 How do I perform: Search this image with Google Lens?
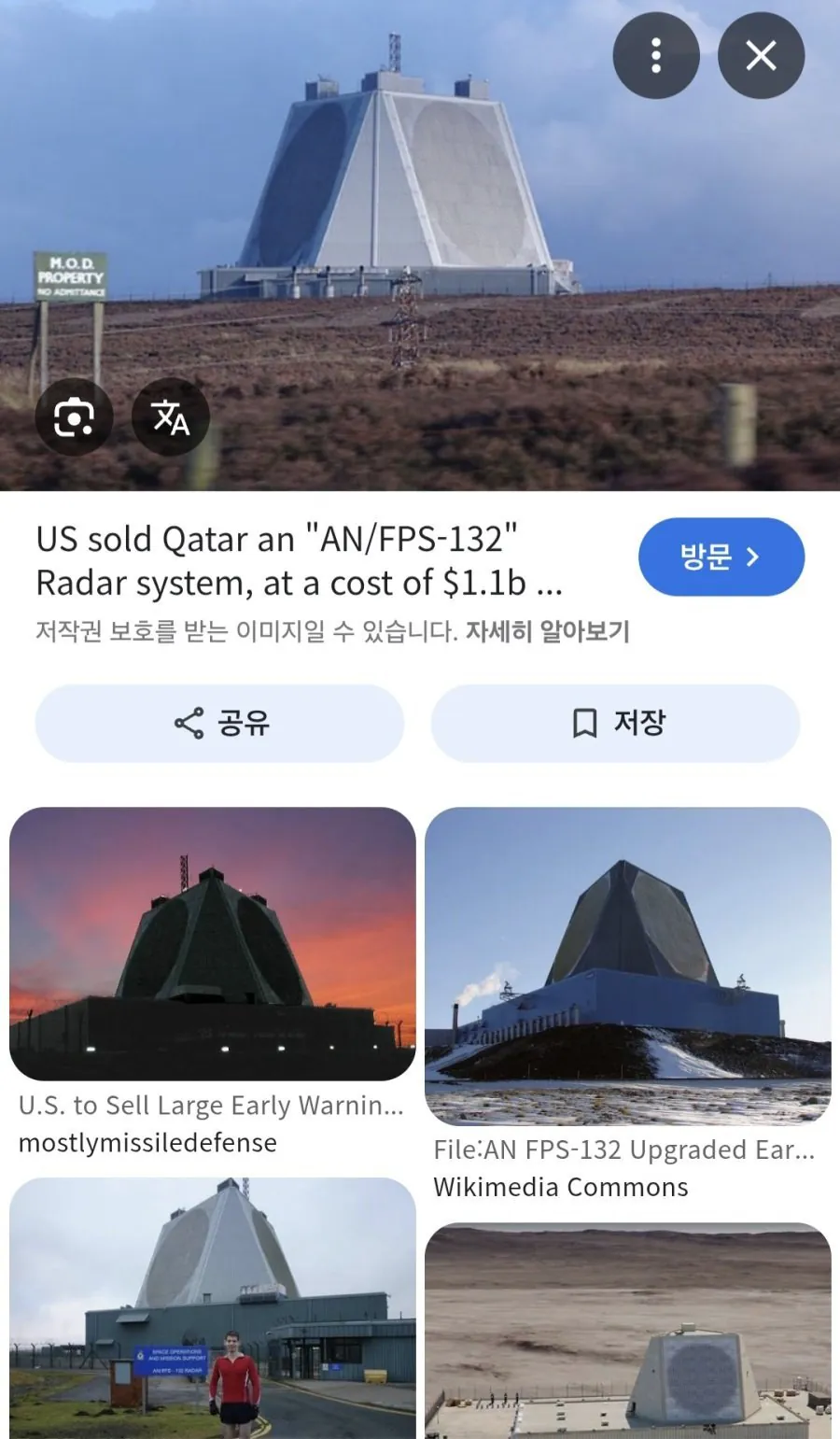[x=74, y=416]
